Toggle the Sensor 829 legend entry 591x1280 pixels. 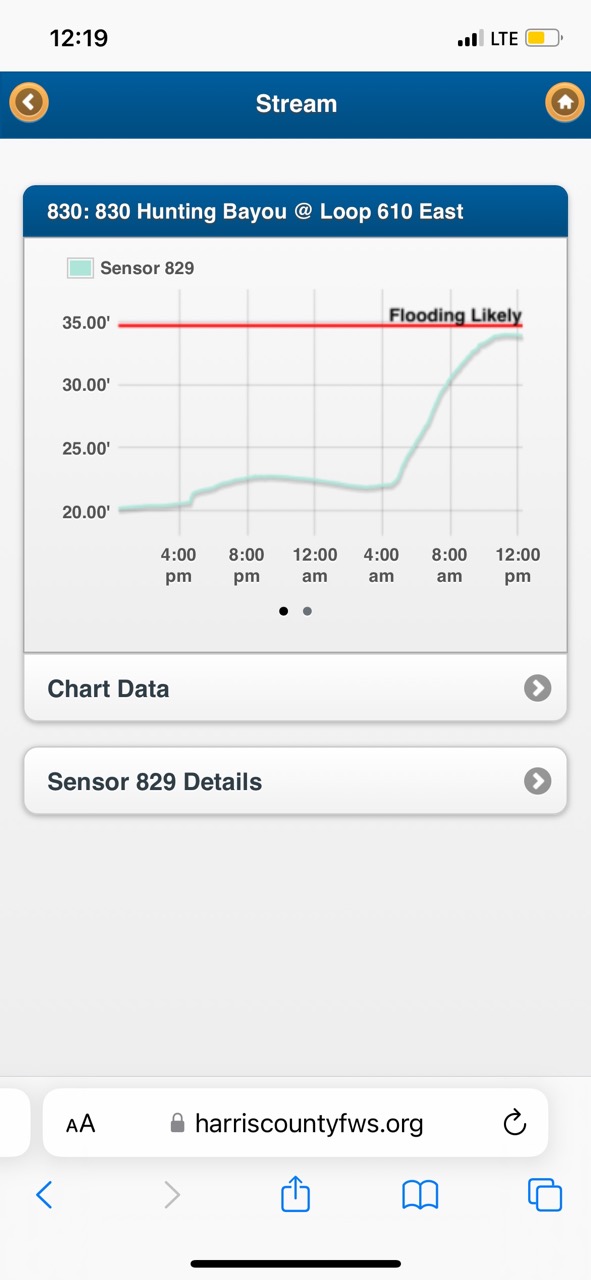[x=131, y=268]
